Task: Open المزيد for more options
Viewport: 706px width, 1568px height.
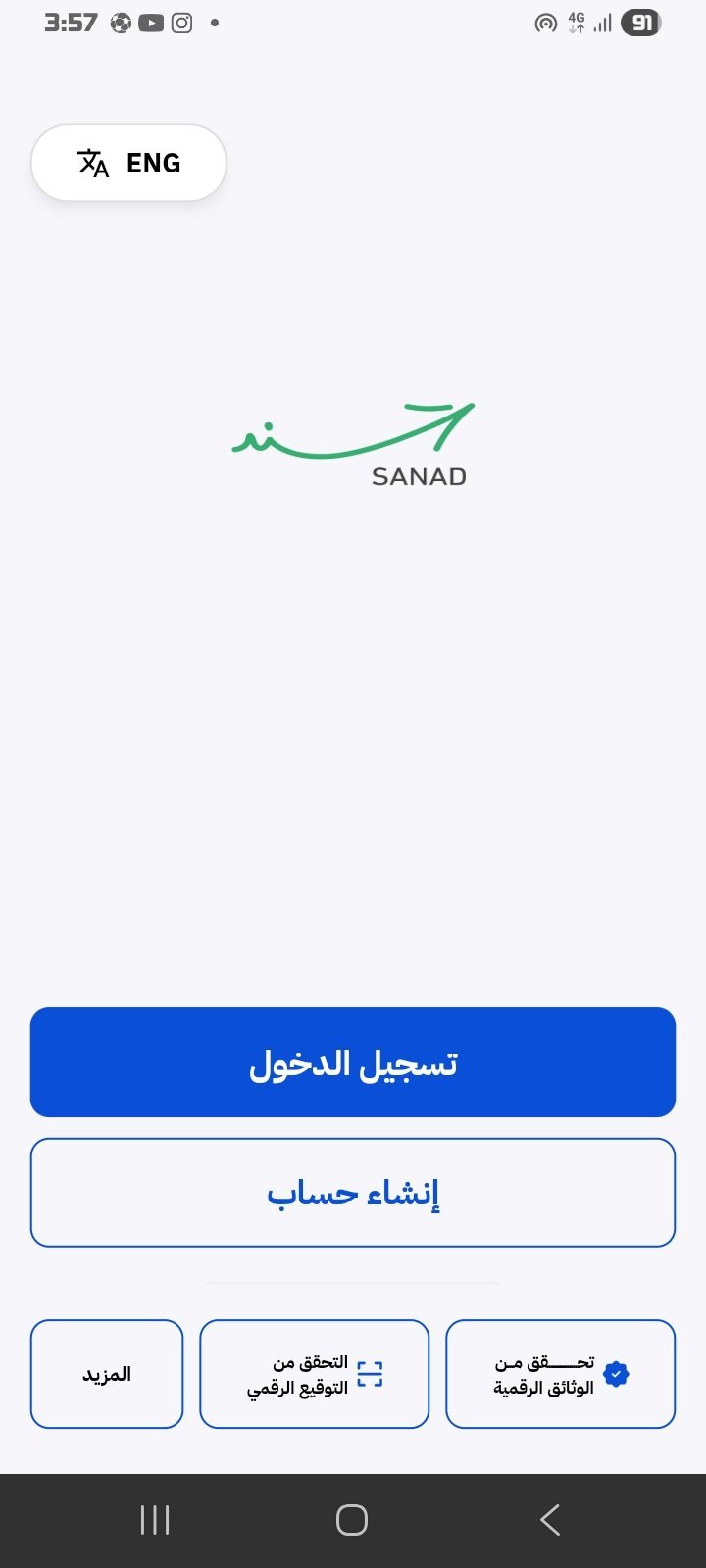Action: click(x=106, y=1374)
